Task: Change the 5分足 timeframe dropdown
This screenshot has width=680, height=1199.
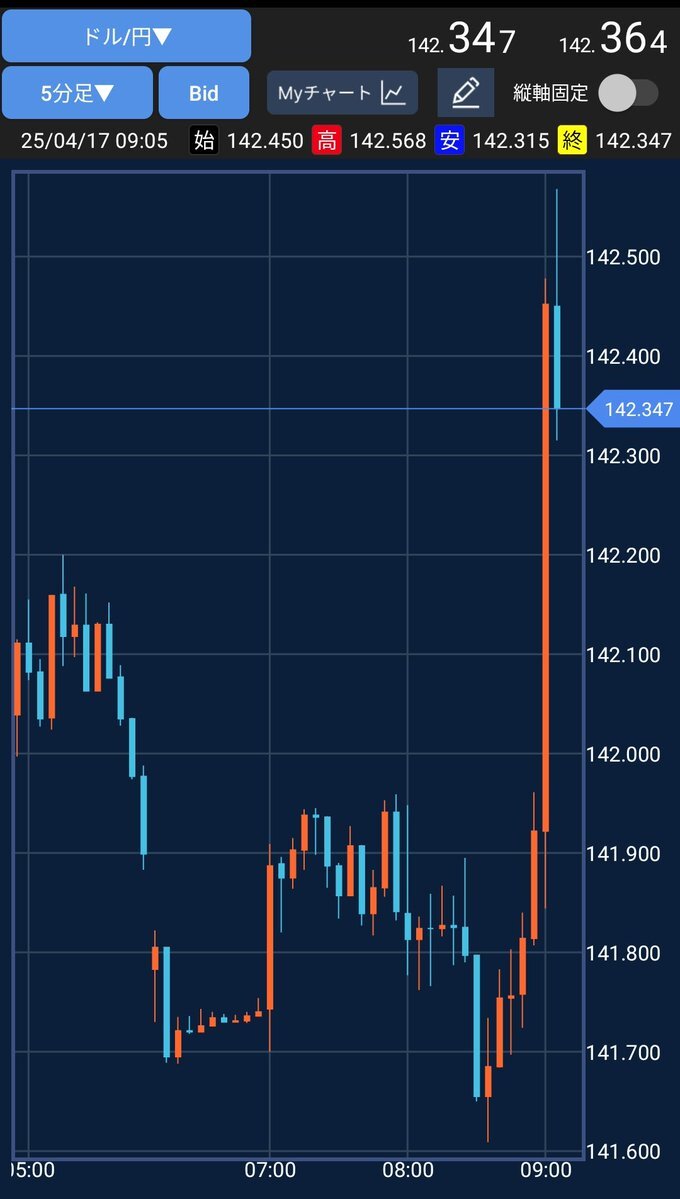Action: [77, 93]
